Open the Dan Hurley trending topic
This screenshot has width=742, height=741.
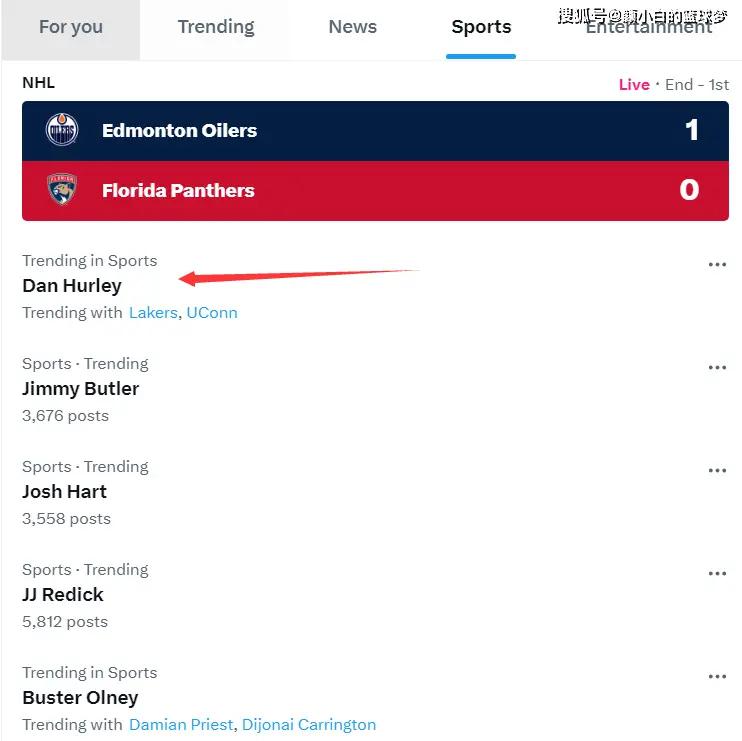point(72,286)
